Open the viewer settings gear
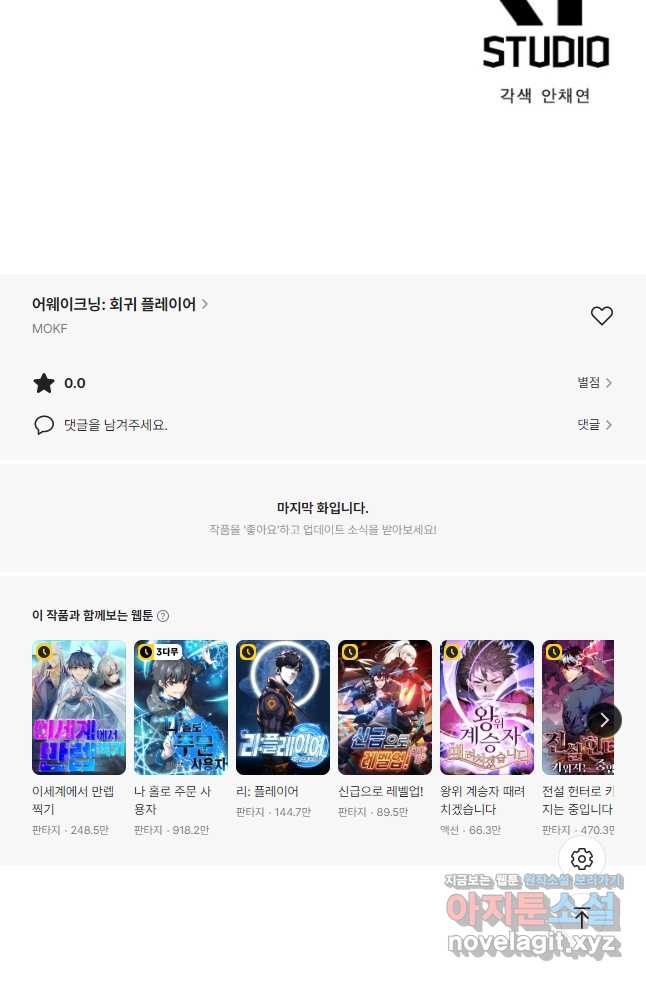 coord(582,859)
